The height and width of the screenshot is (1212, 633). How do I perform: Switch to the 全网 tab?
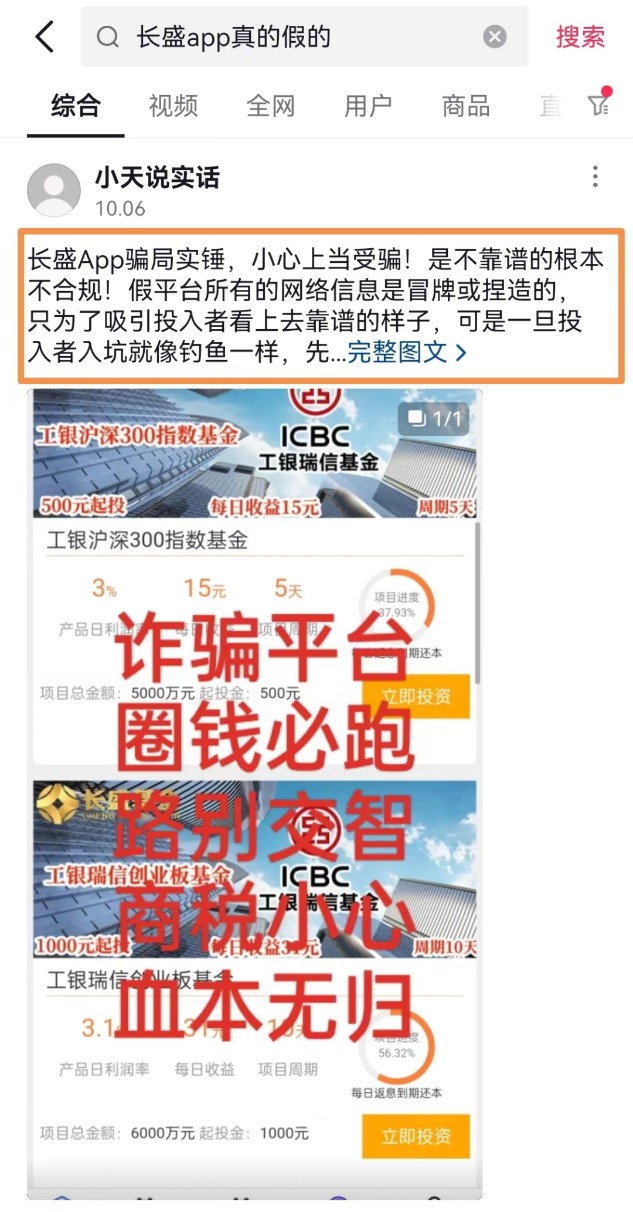271,105
